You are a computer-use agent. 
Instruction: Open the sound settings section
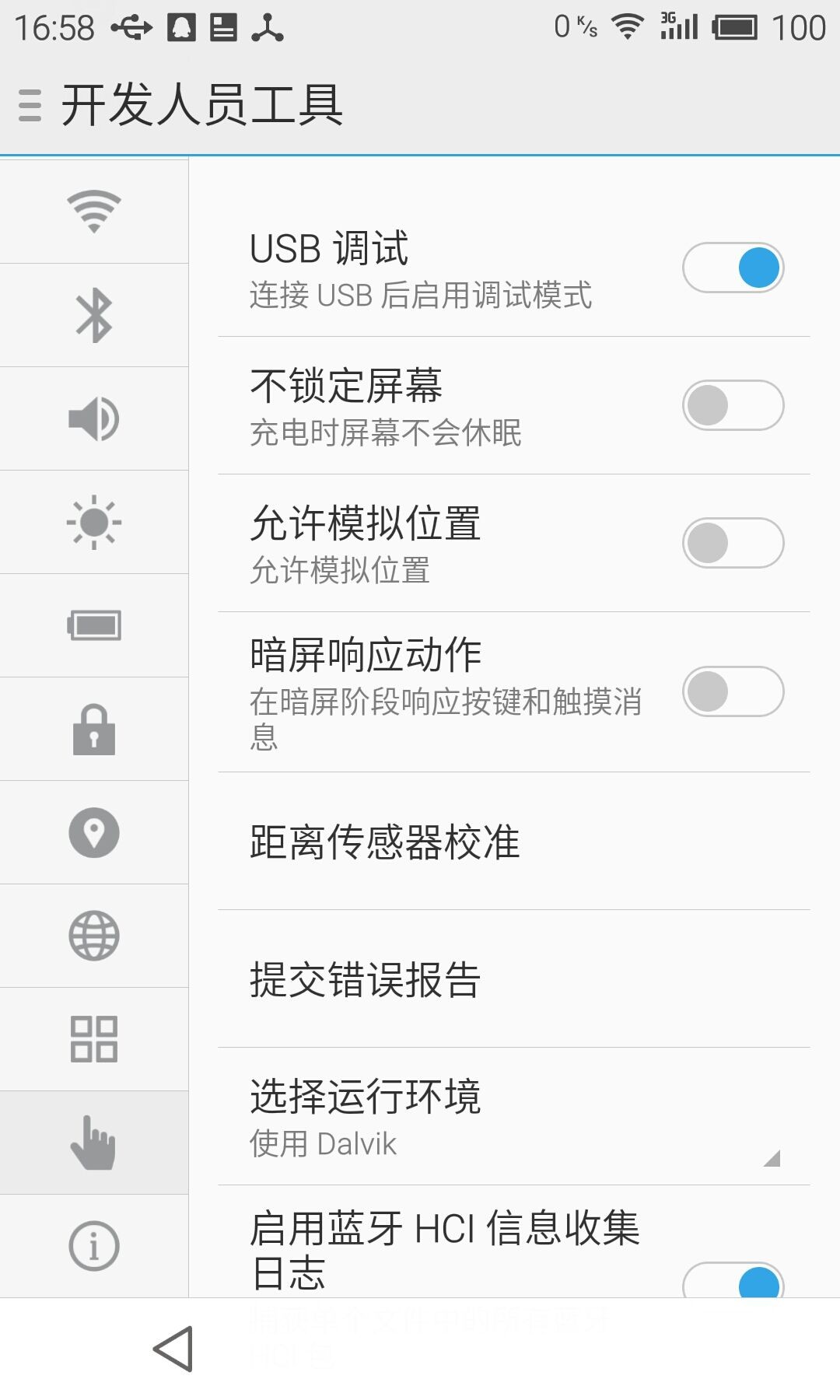pyautogui.click(x=94, y=418)
